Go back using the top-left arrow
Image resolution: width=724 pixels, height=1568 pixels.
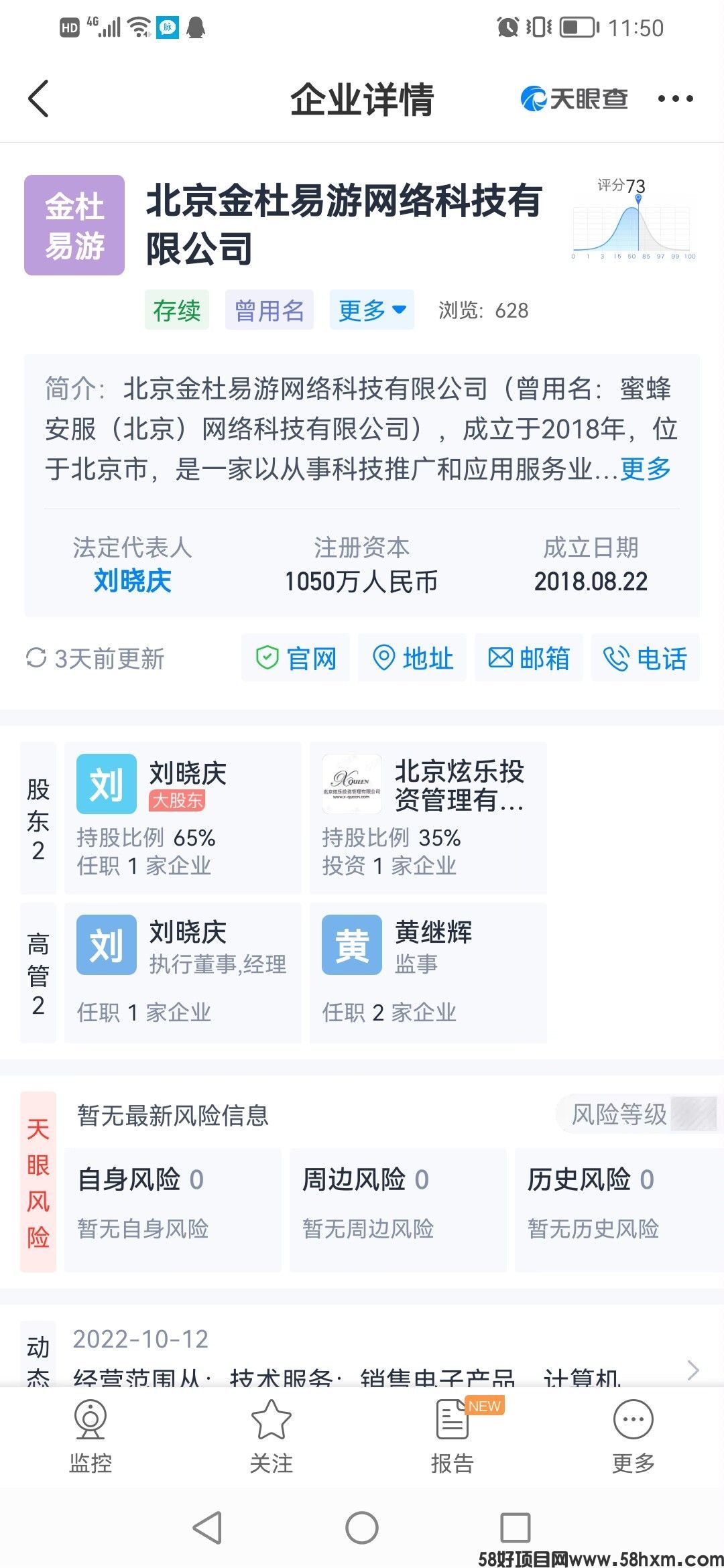point(39,99)
